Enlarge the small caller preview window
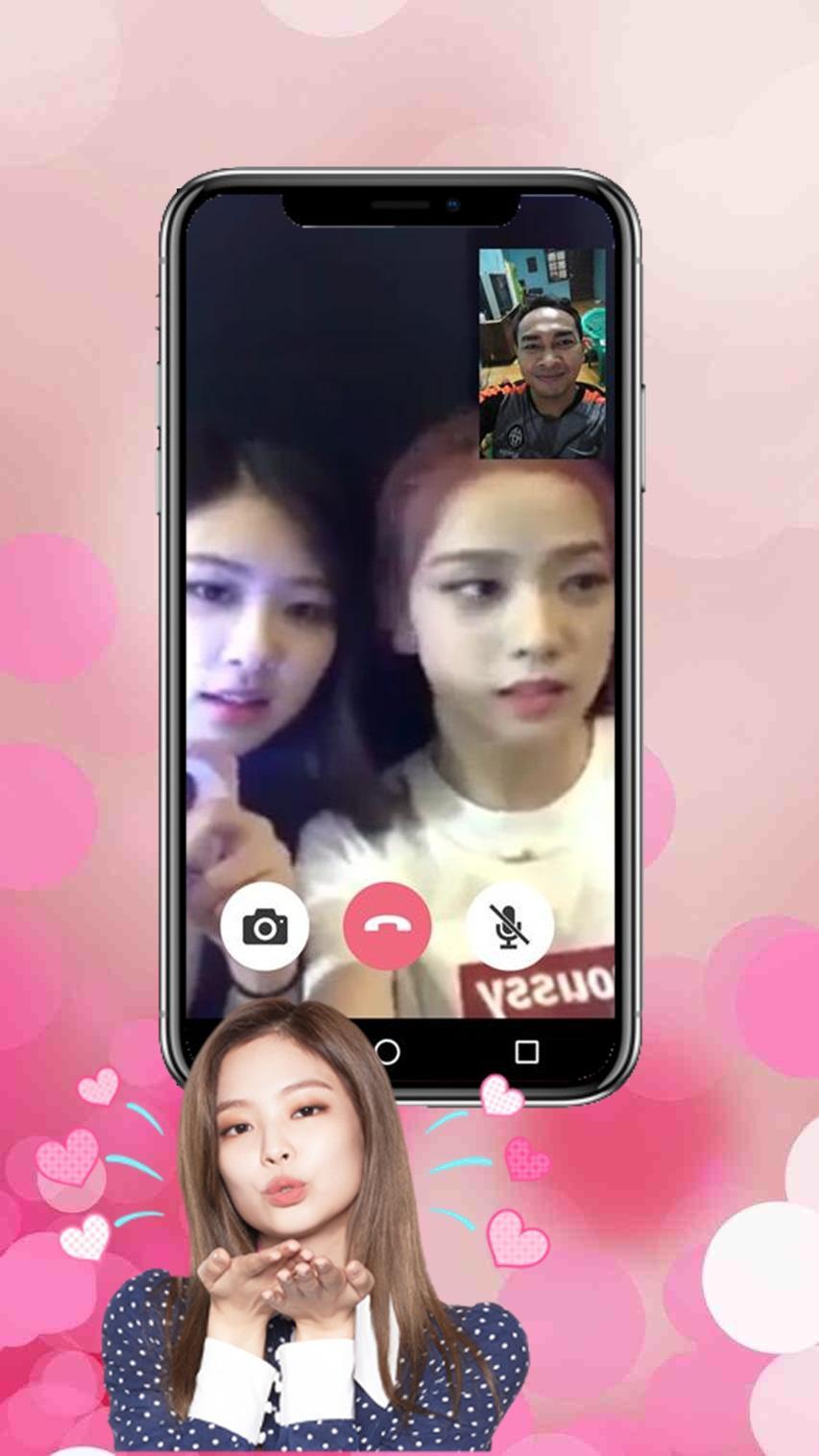The height and width of the screenshot is (1456, 819). coord(542,352)
